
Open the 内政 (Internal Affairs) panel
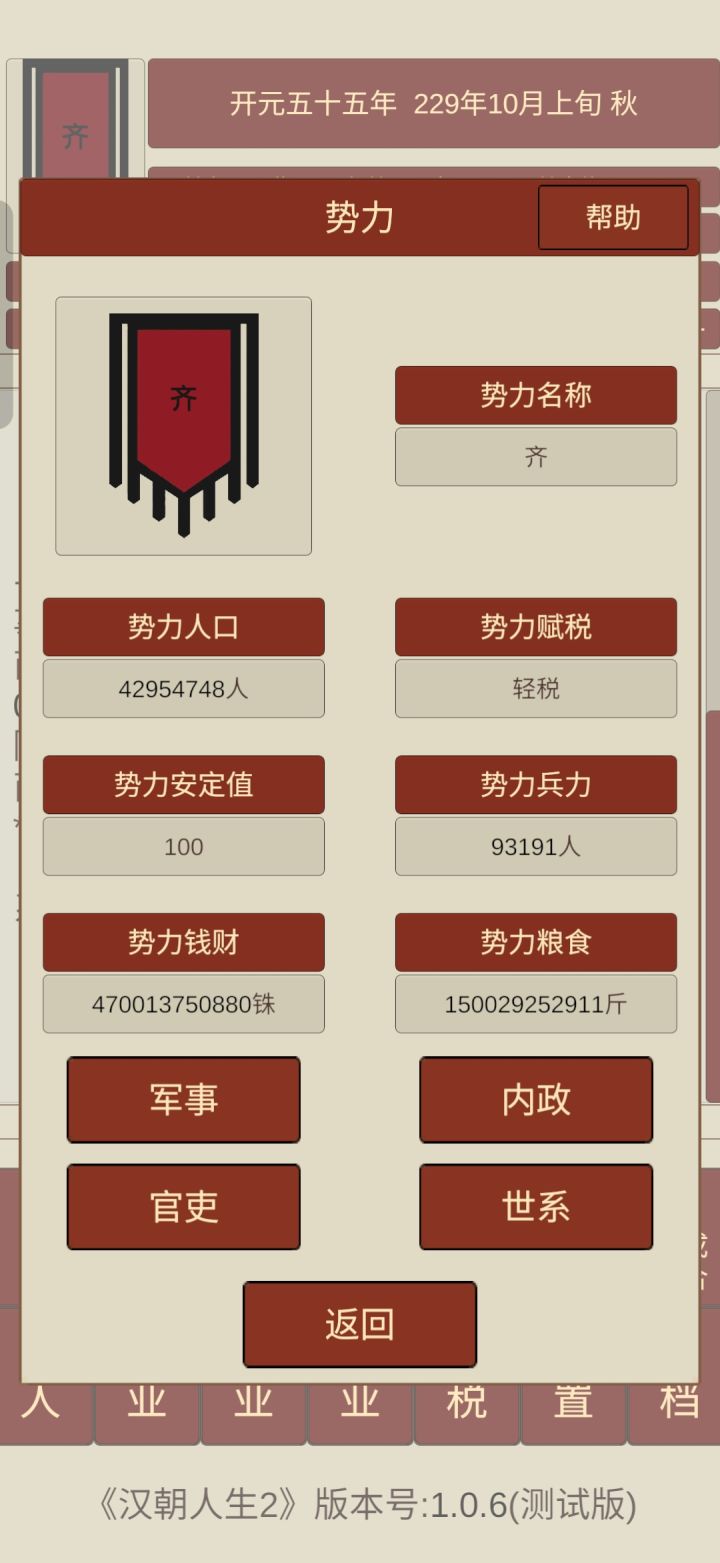(536, 1100)
